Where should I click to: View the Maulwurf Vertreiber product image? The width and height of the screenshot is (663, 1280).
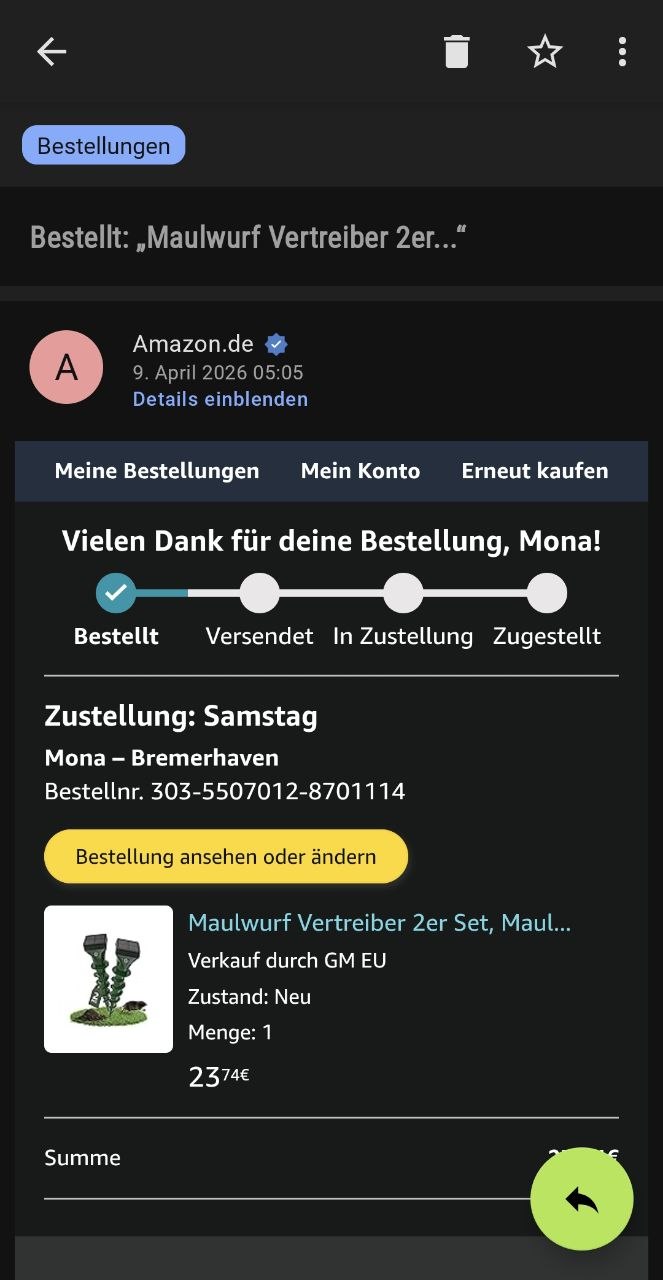tap(108, 979)
